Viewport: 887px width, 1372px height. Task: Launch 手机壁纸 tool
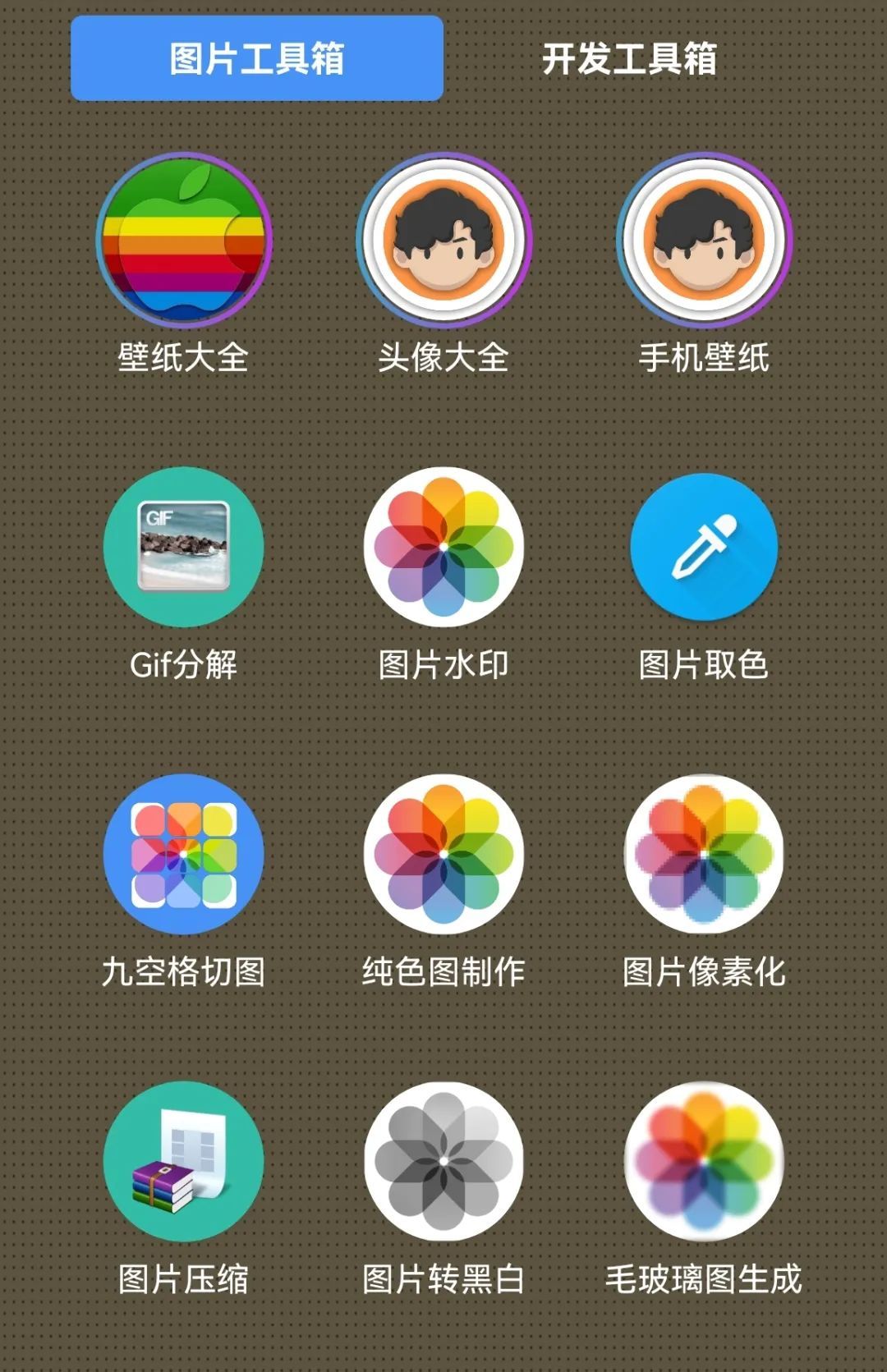(x=704, y=240)
